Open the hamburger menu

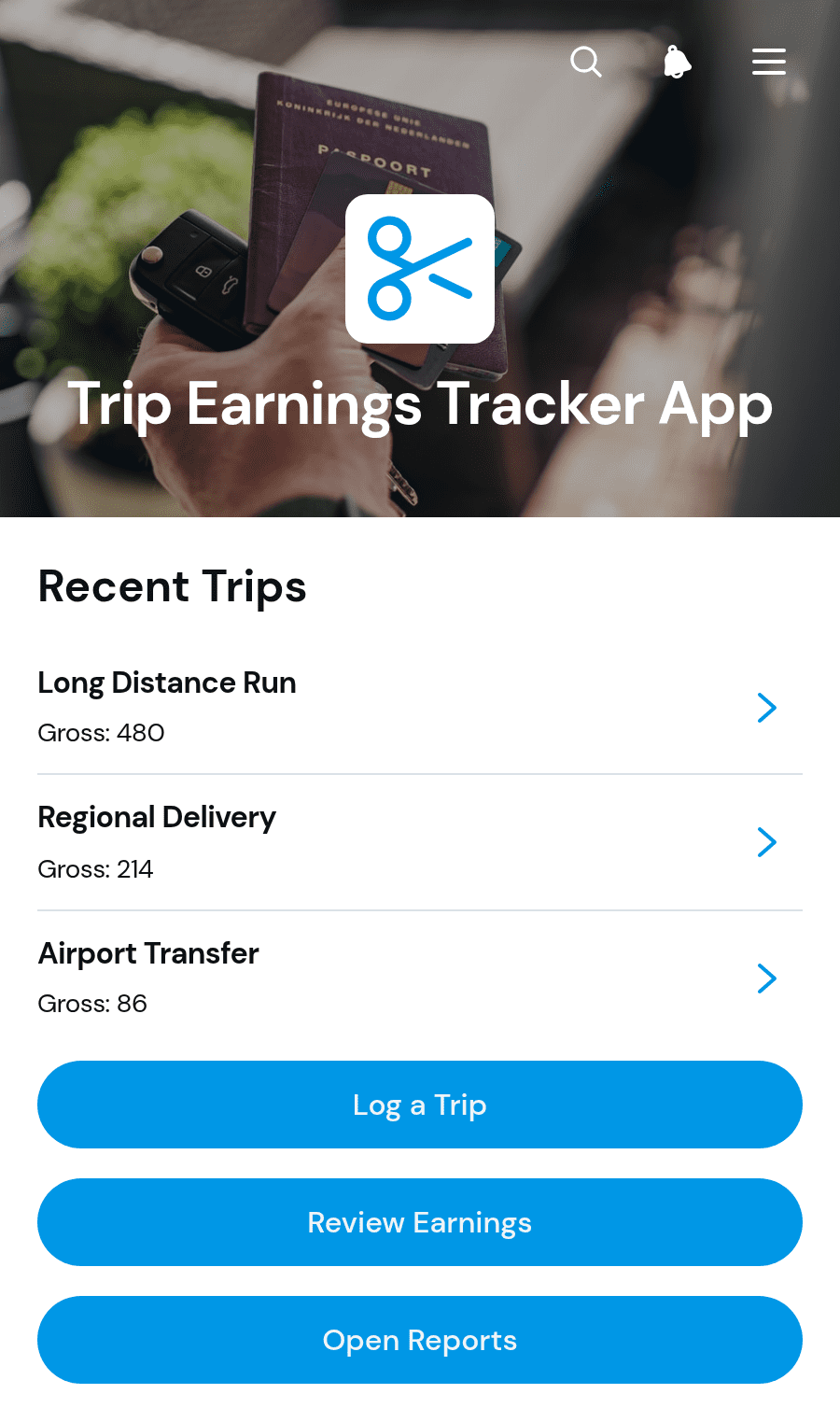tap(769, 62)
